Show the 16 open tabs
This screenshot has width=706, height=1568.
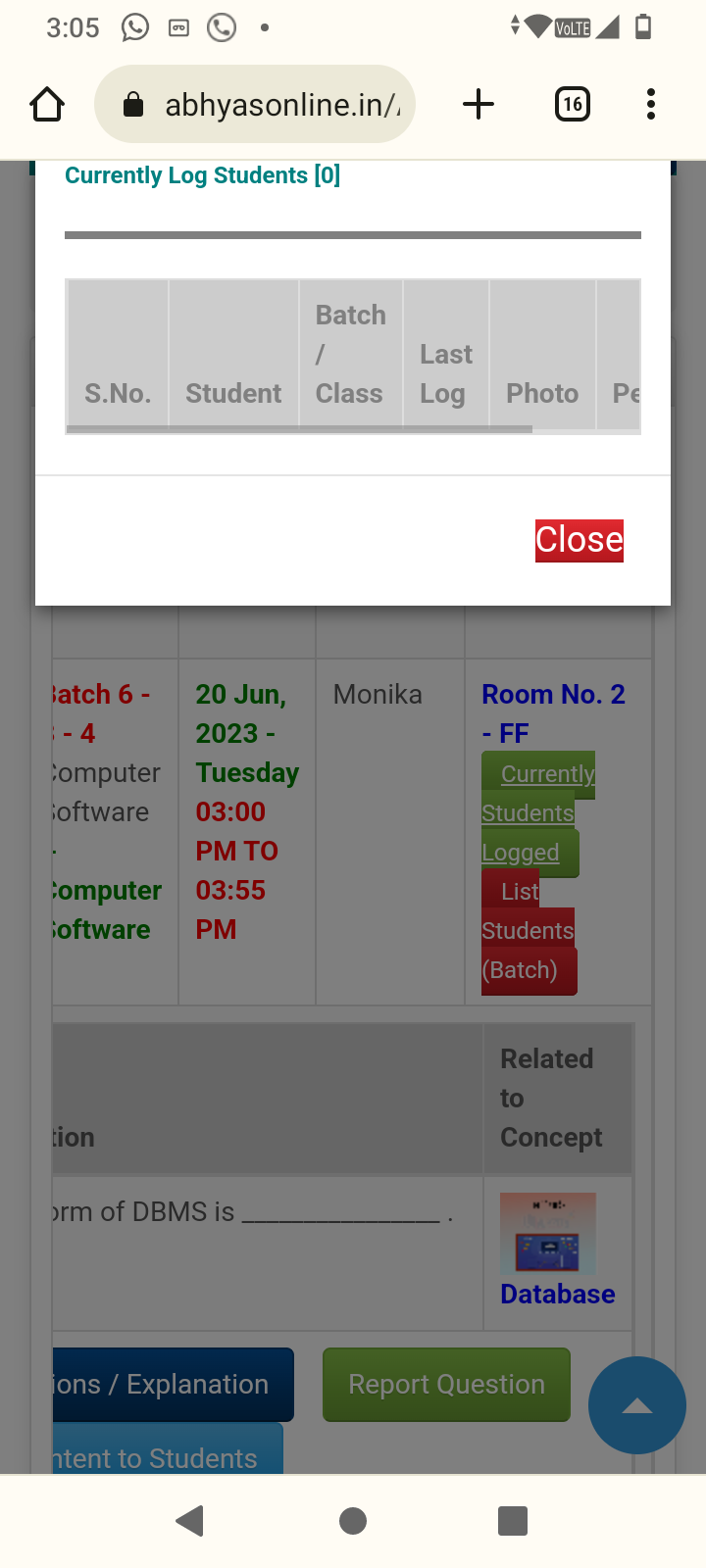coord(573,104)
